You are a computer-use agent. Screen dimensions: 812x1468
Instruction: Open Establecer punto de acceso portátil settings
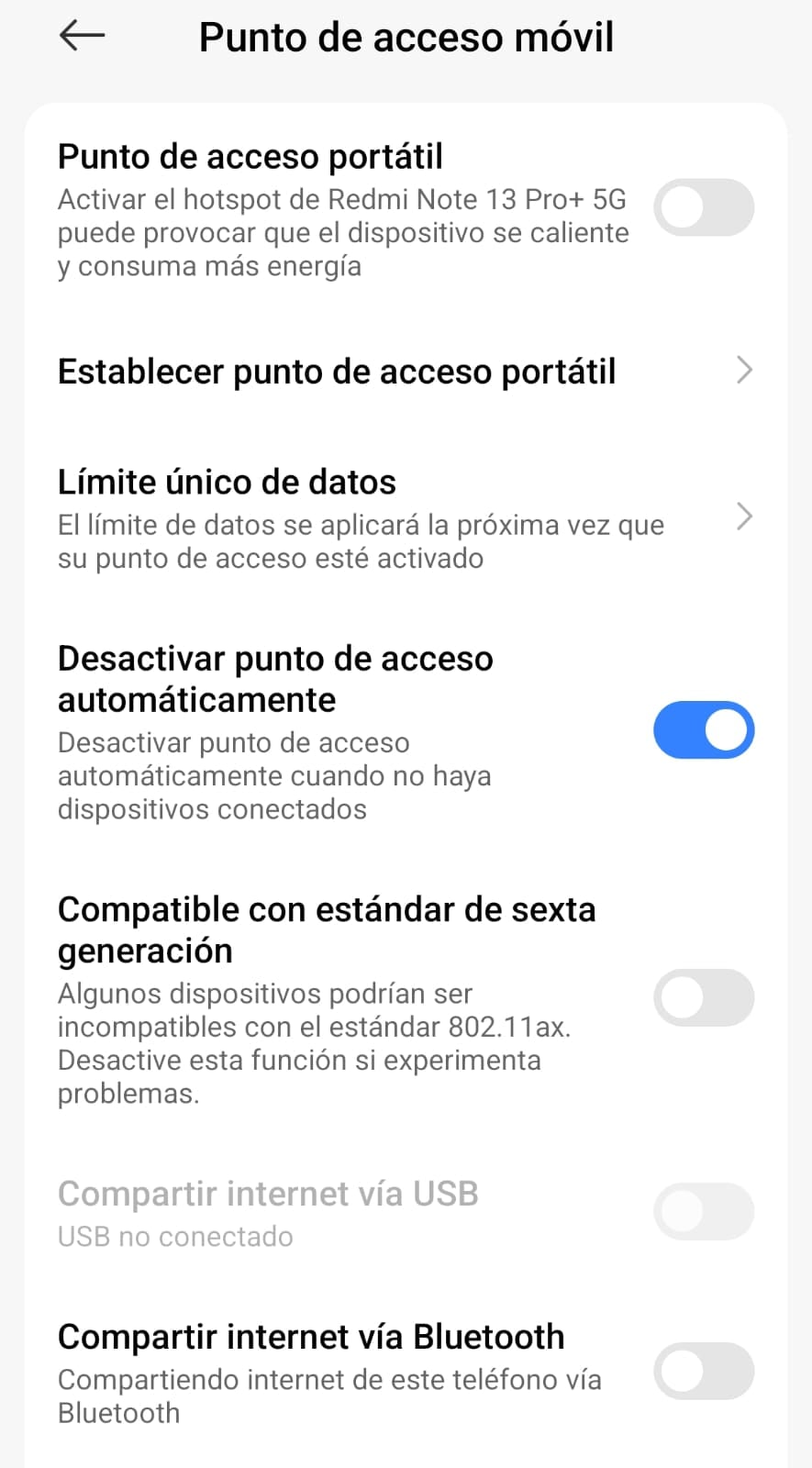[336, 371]
